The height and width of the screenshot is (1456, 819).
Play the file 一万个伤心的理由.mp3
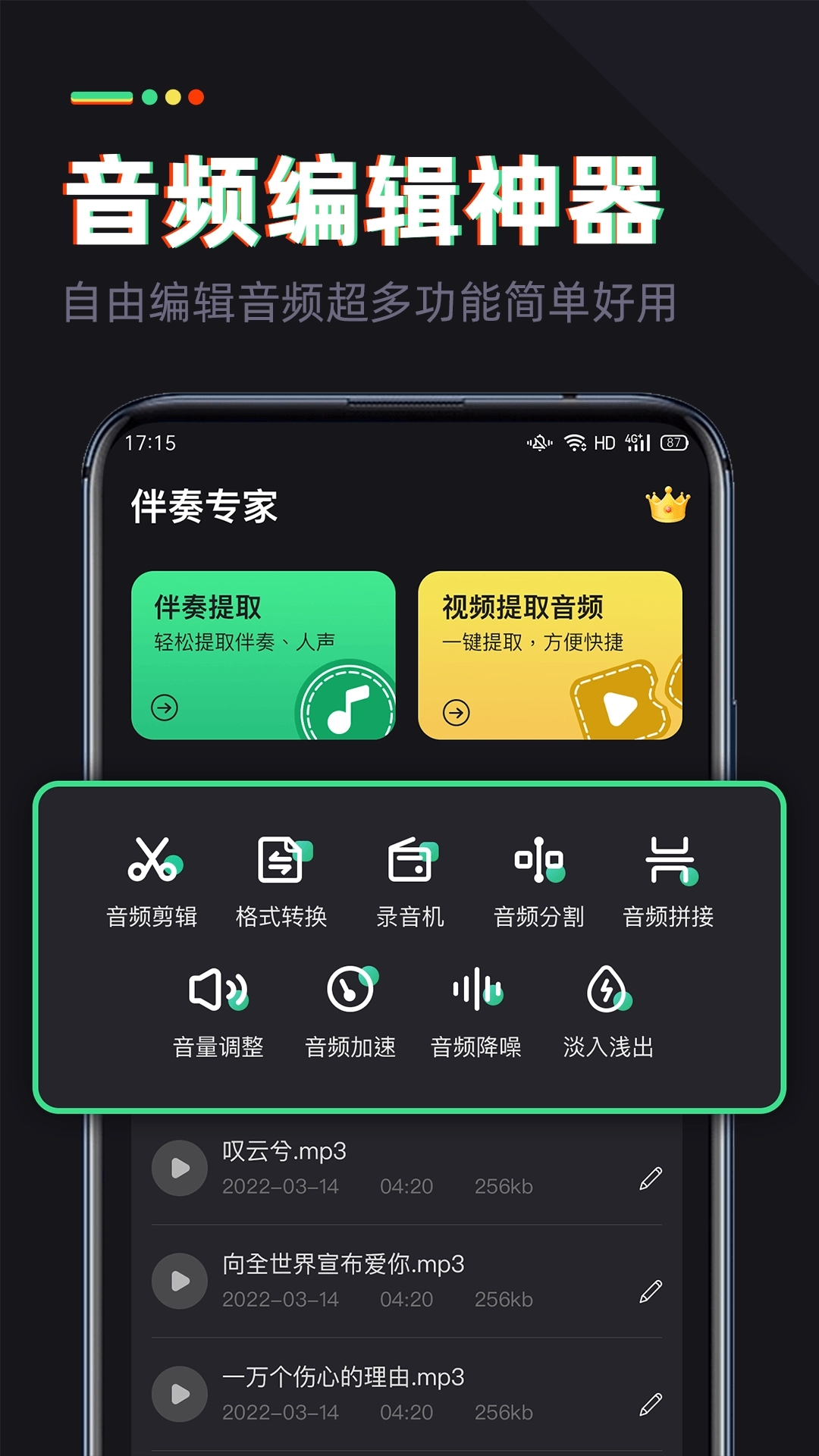coord(180,1395)
